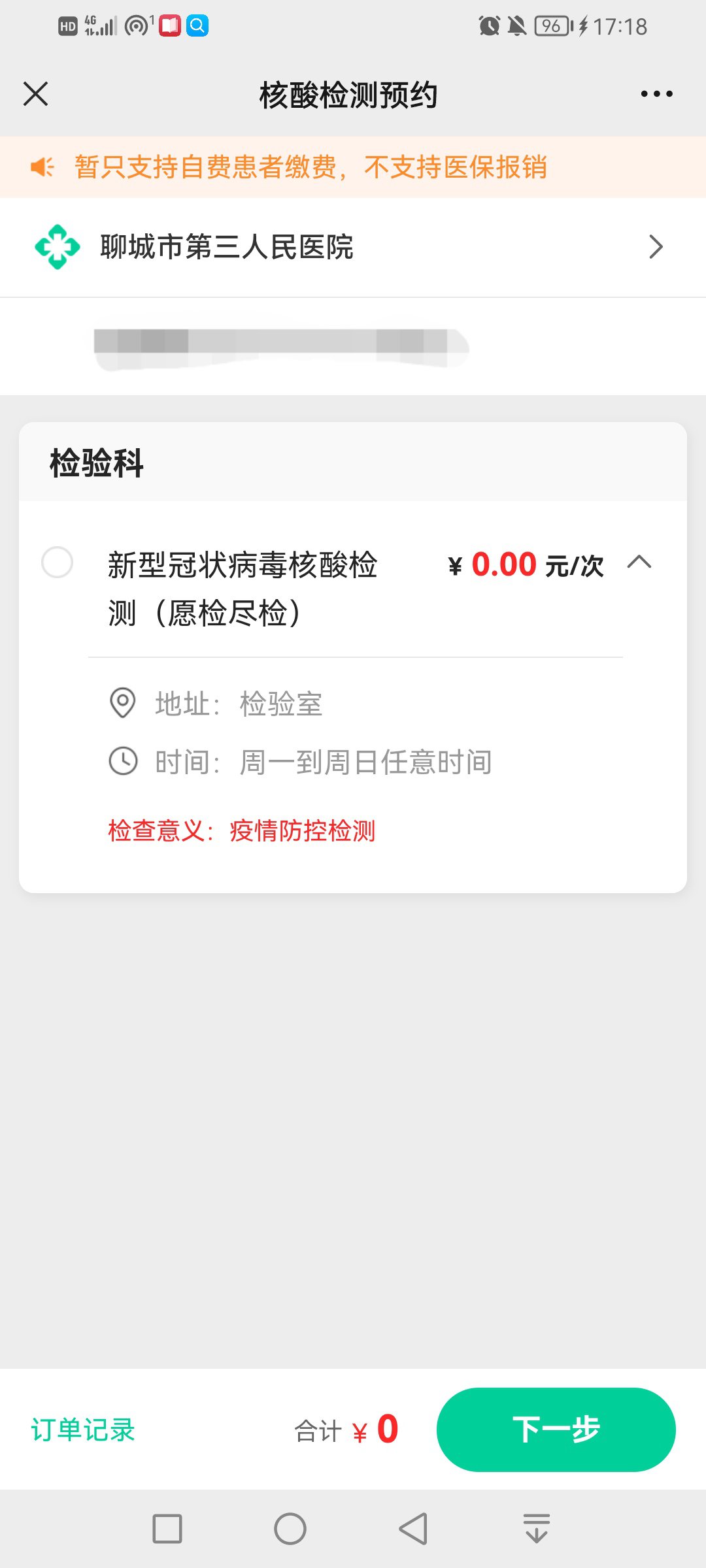Collapse the 核酸检测 item details
This screenshot has height=1568, width=706.
[639, 563]
